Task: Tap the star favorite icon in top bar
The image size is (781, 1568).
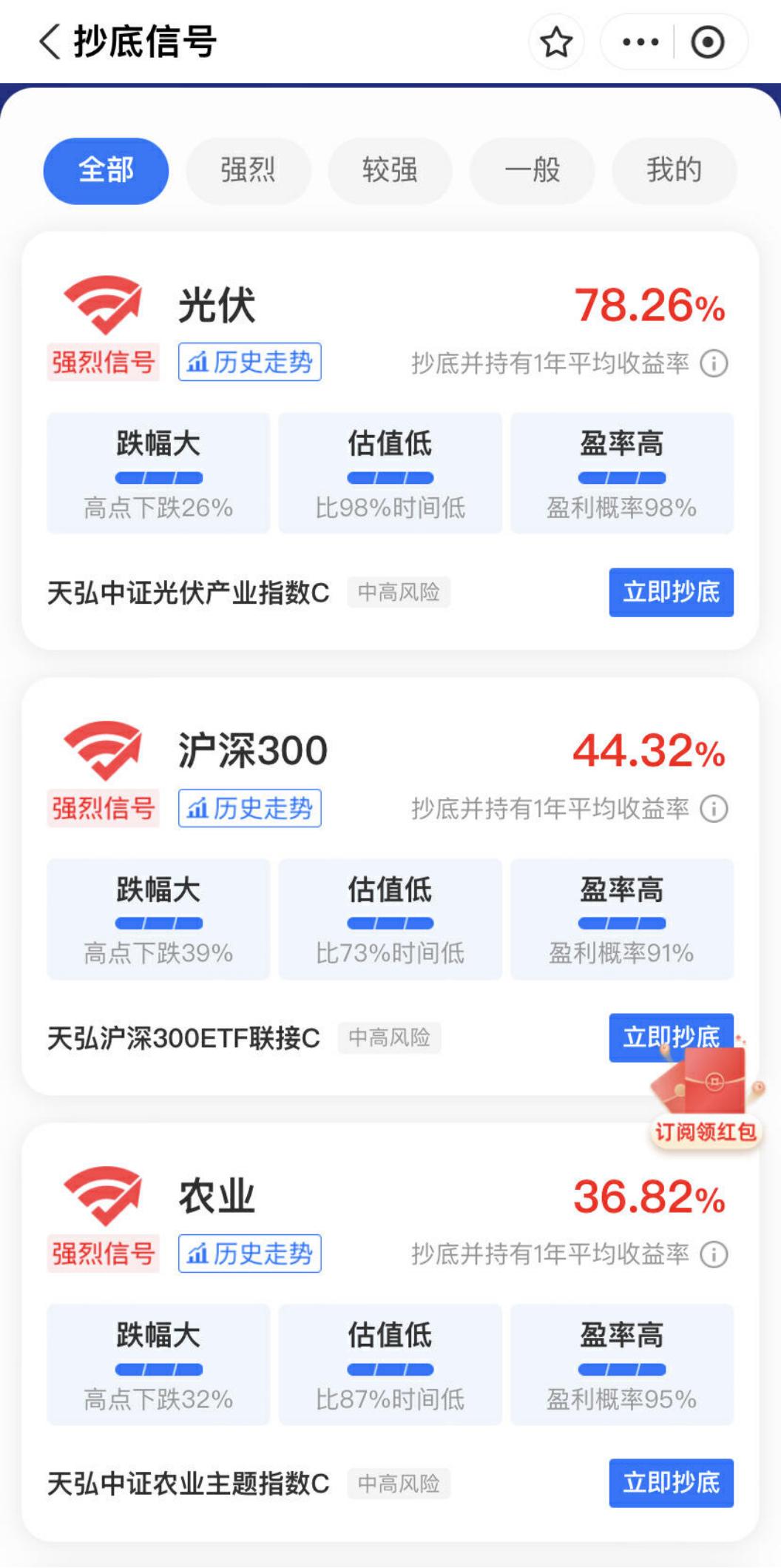Action: pyautogui.click(x=555, y=42)
